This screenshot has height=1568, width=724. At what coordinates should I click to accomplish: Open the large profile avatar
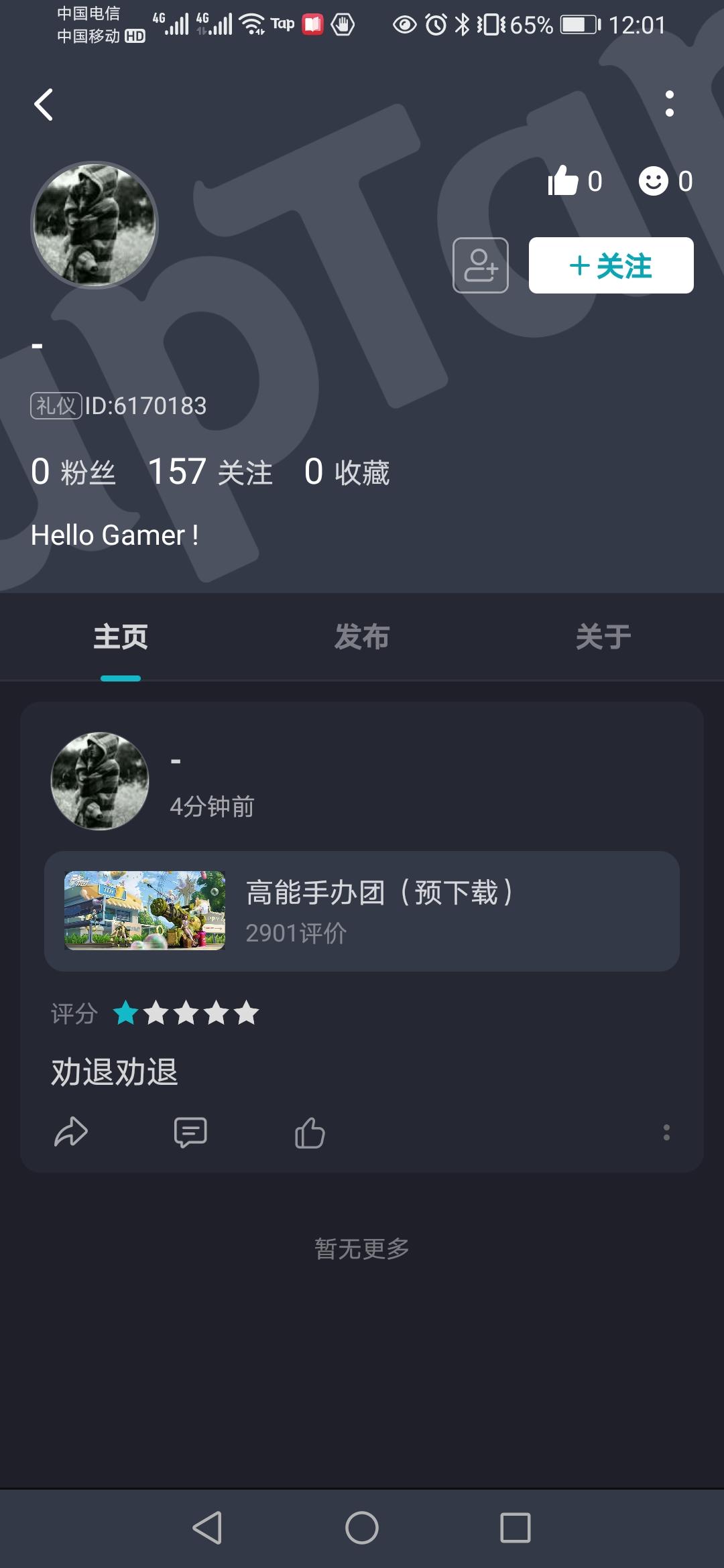(x=95, y=225)
